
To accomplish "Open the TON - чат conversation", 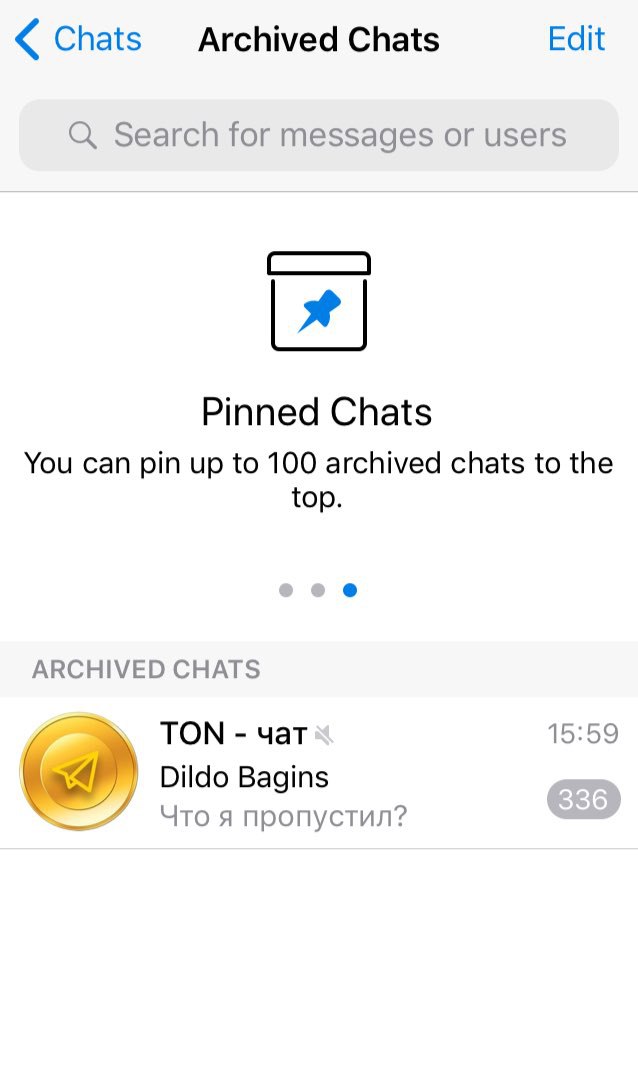I will 319,772.
